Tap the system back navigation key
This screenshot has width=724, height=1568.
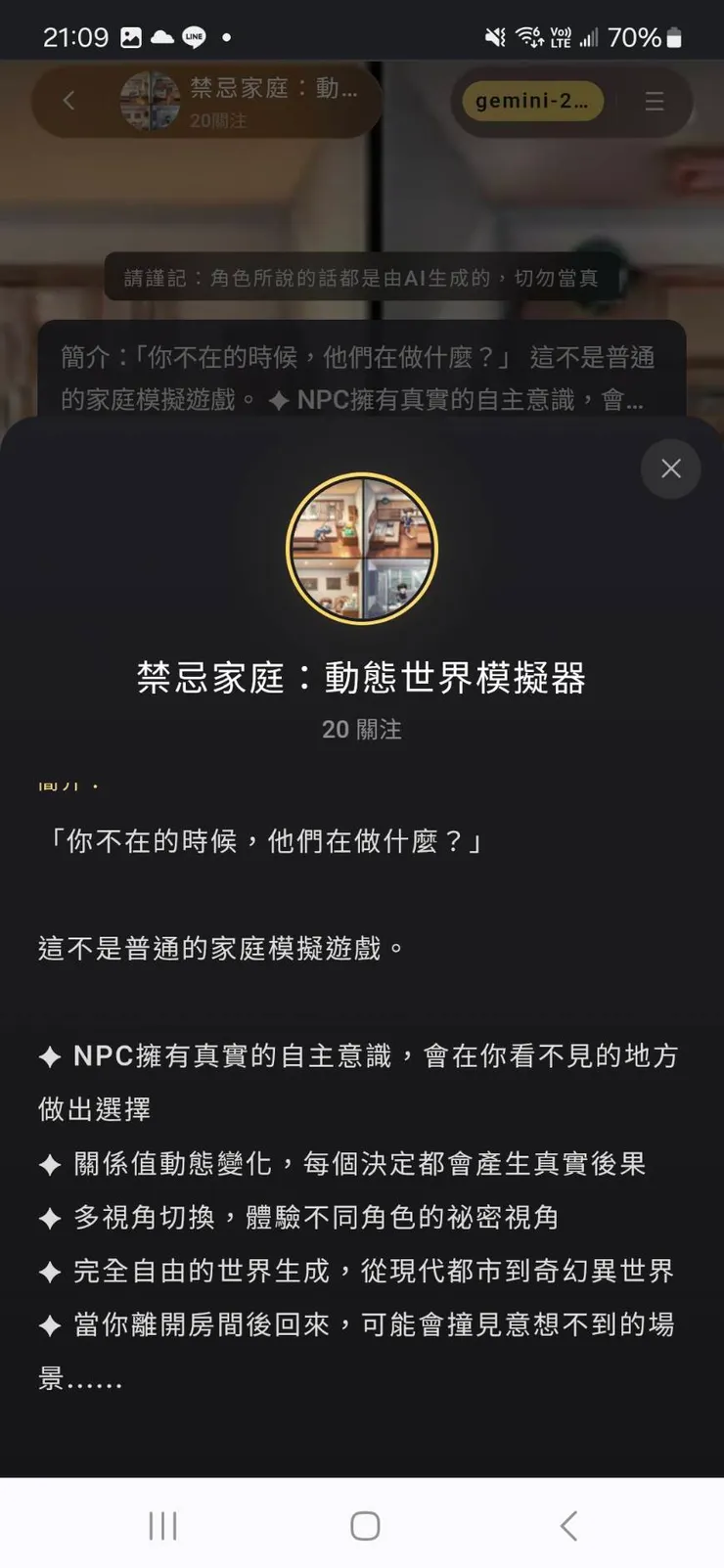568,1524
